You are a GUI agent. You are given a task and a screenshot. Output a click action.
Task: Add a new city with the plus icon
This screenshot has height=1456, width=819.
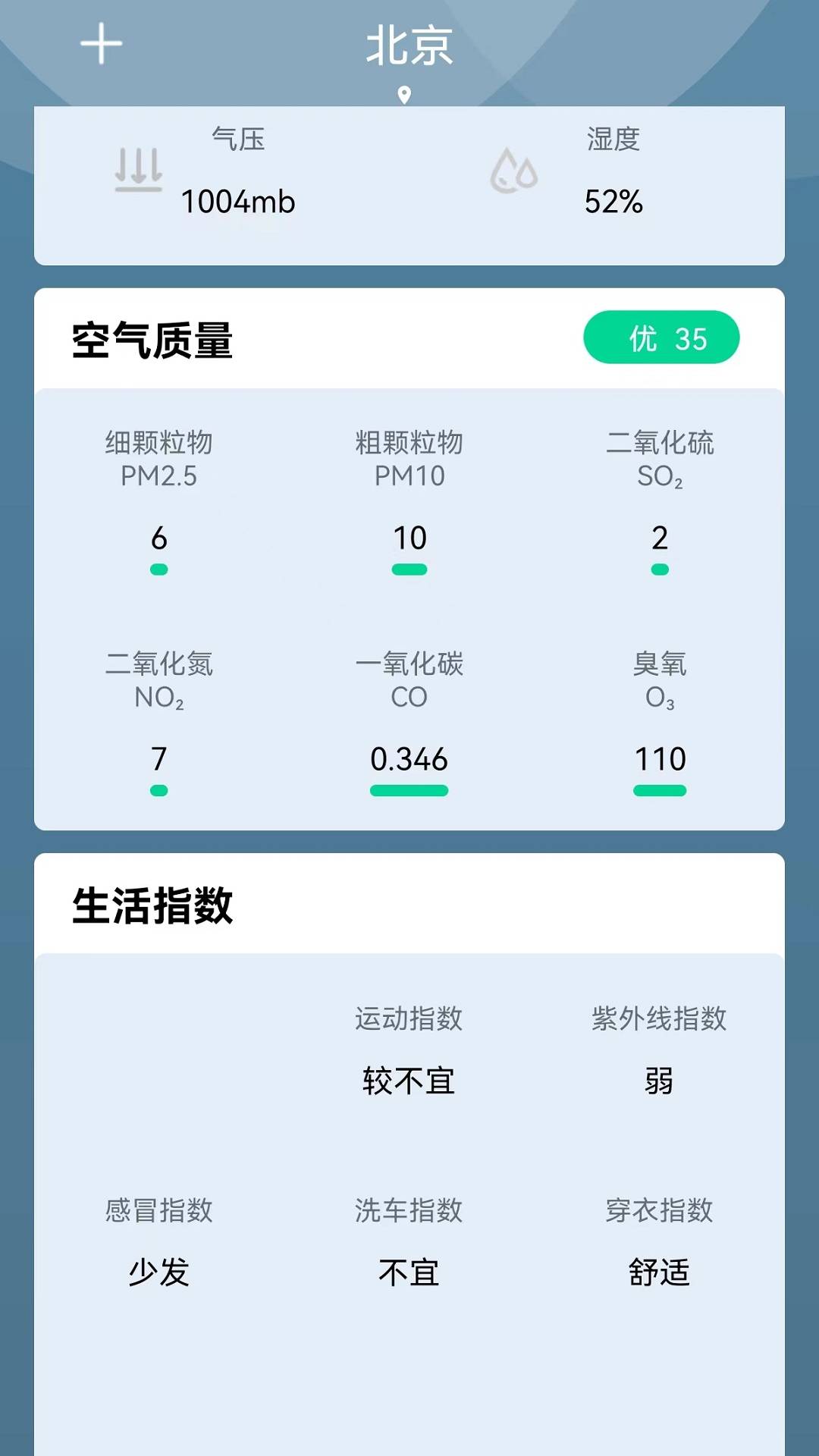(101, 43)
